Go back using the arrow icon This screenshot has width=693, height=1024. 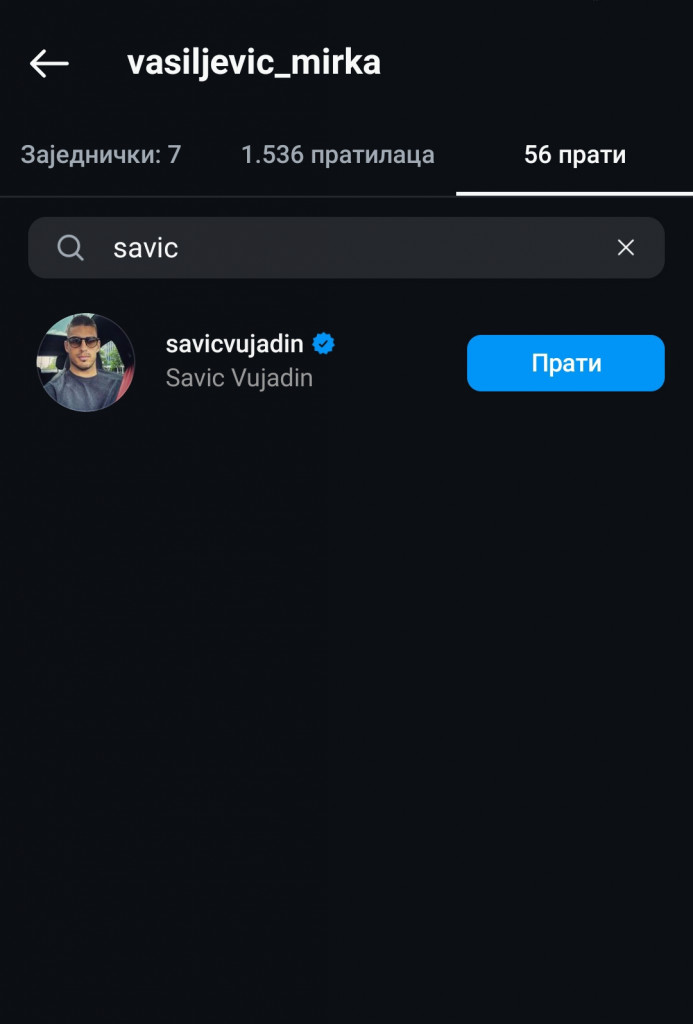(x=49, y=64)
